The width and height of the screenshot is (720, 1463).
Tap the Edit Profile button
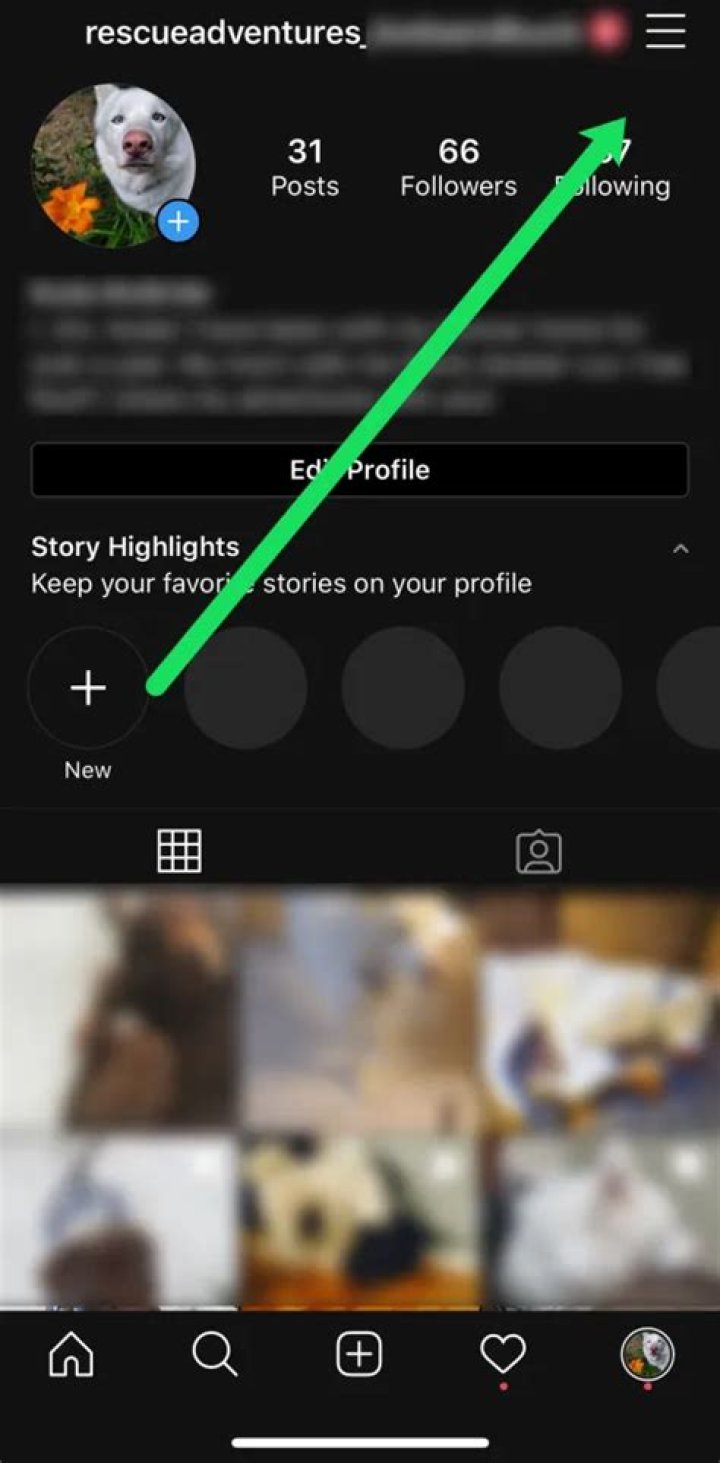pos(360,470)
